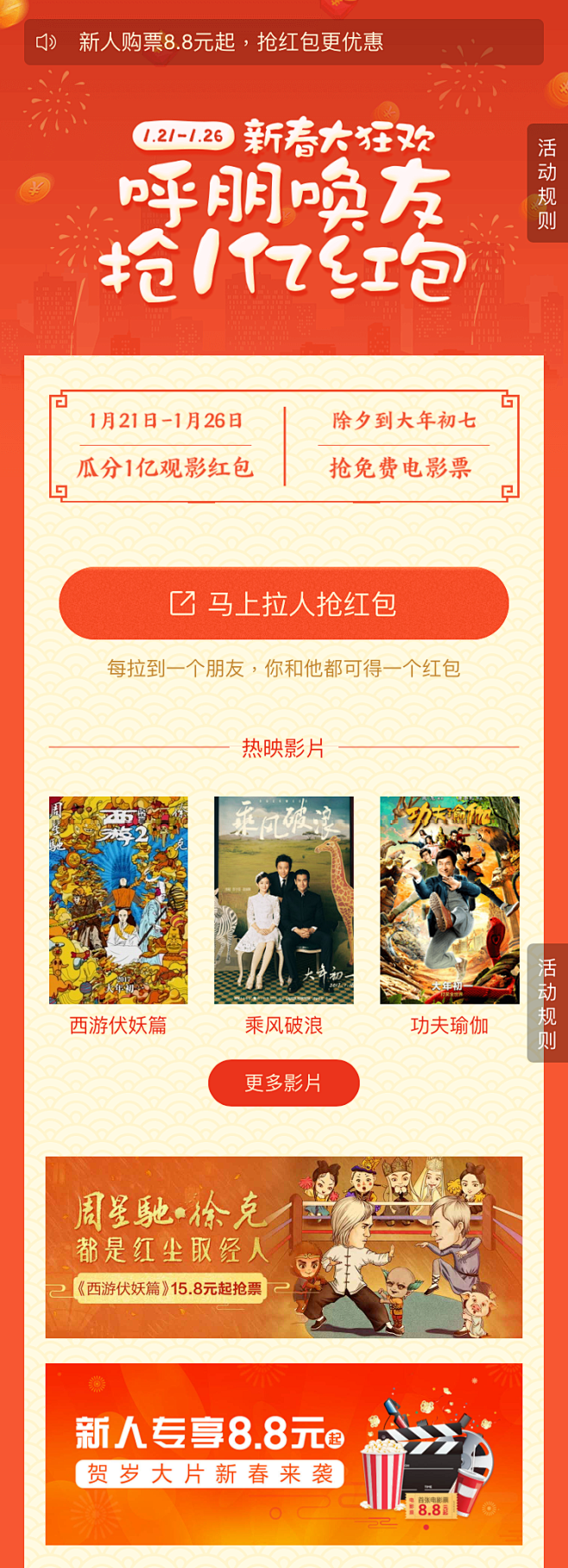Tap 马上拉人抢红包 button
This screenshot has width=568, height=1568.
click(x=283, y=603)
